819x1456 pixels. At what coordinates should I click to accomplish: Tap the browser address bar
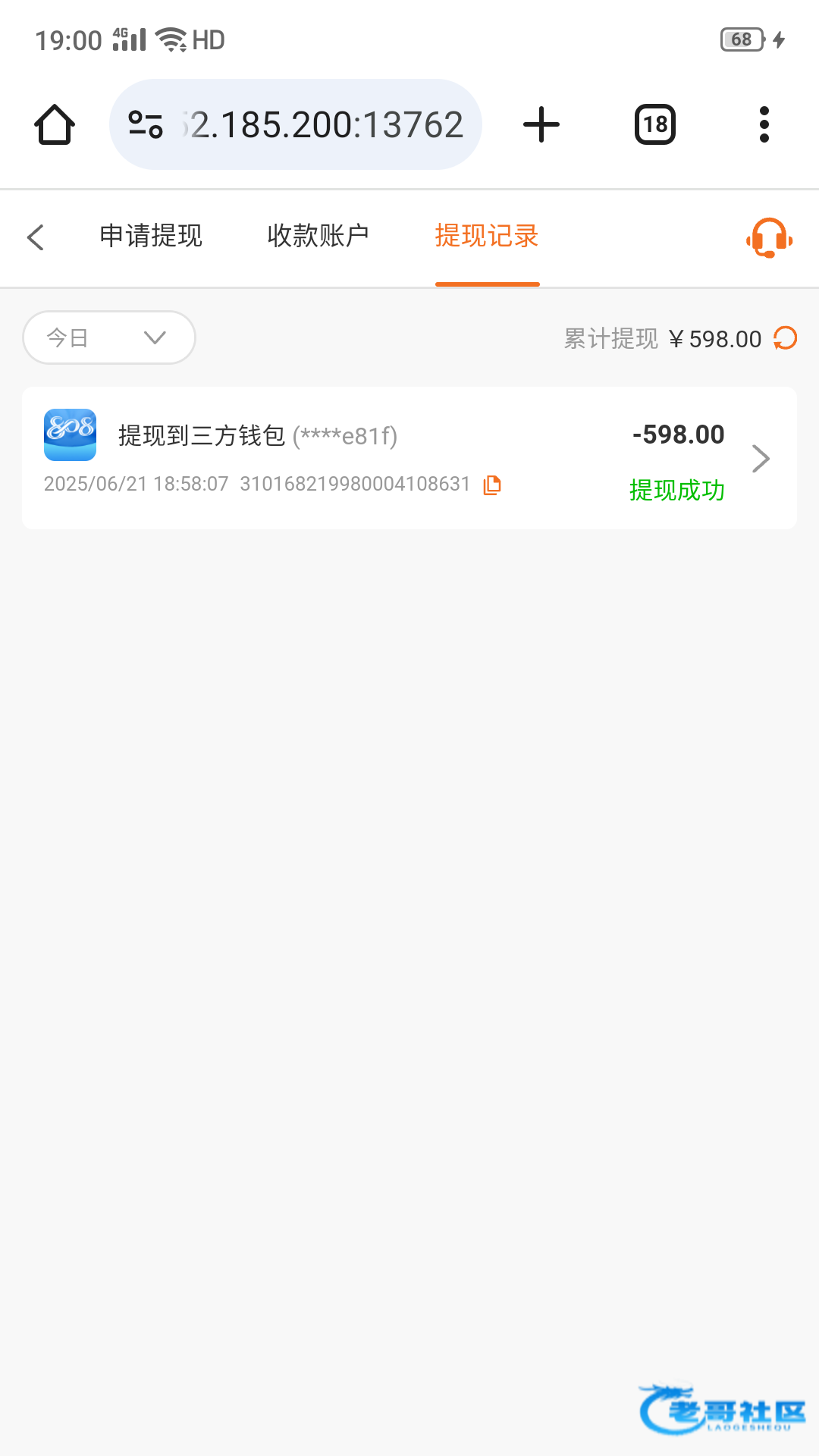point(296,124)
